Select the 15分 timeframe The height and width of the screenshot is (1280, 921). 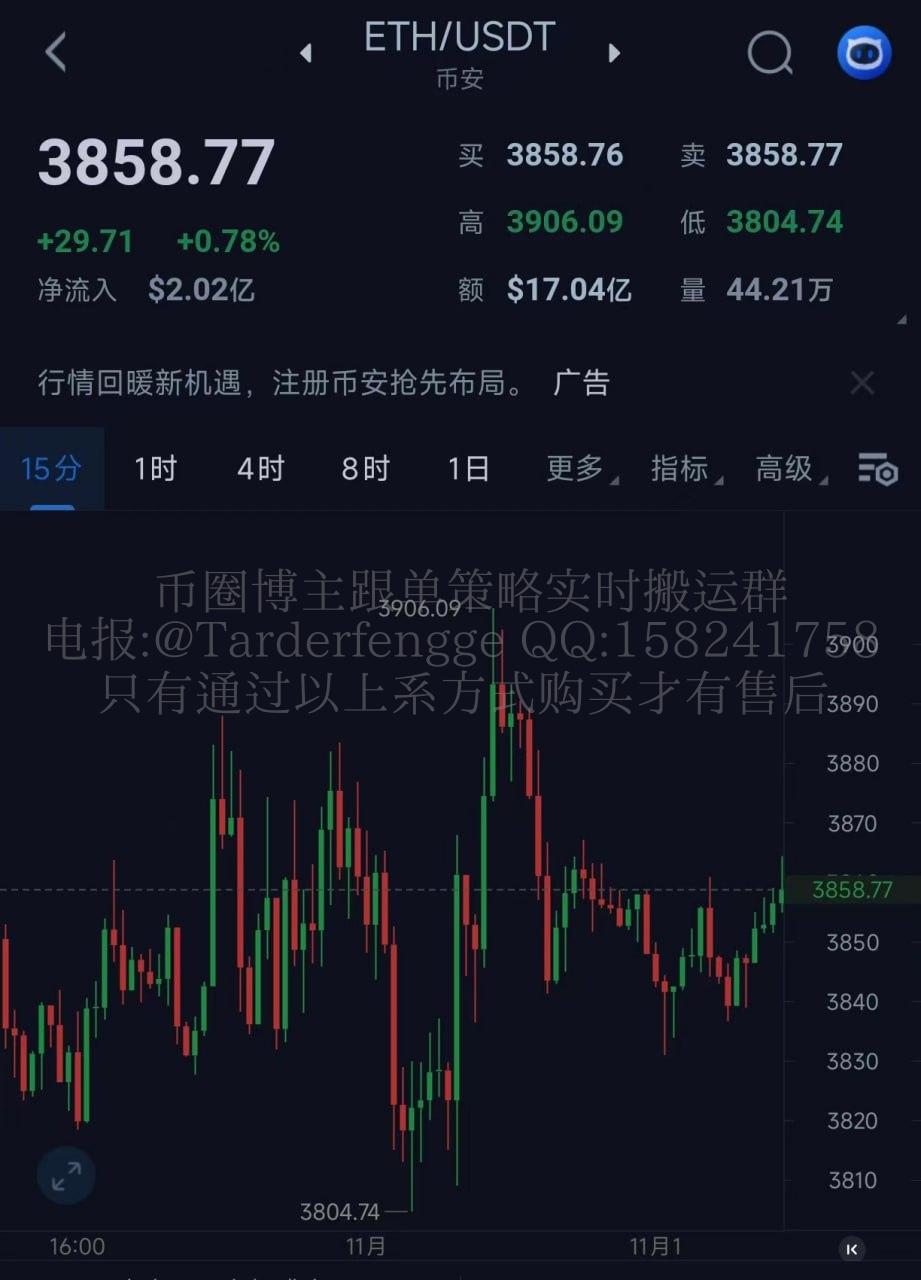coord(51,468)
